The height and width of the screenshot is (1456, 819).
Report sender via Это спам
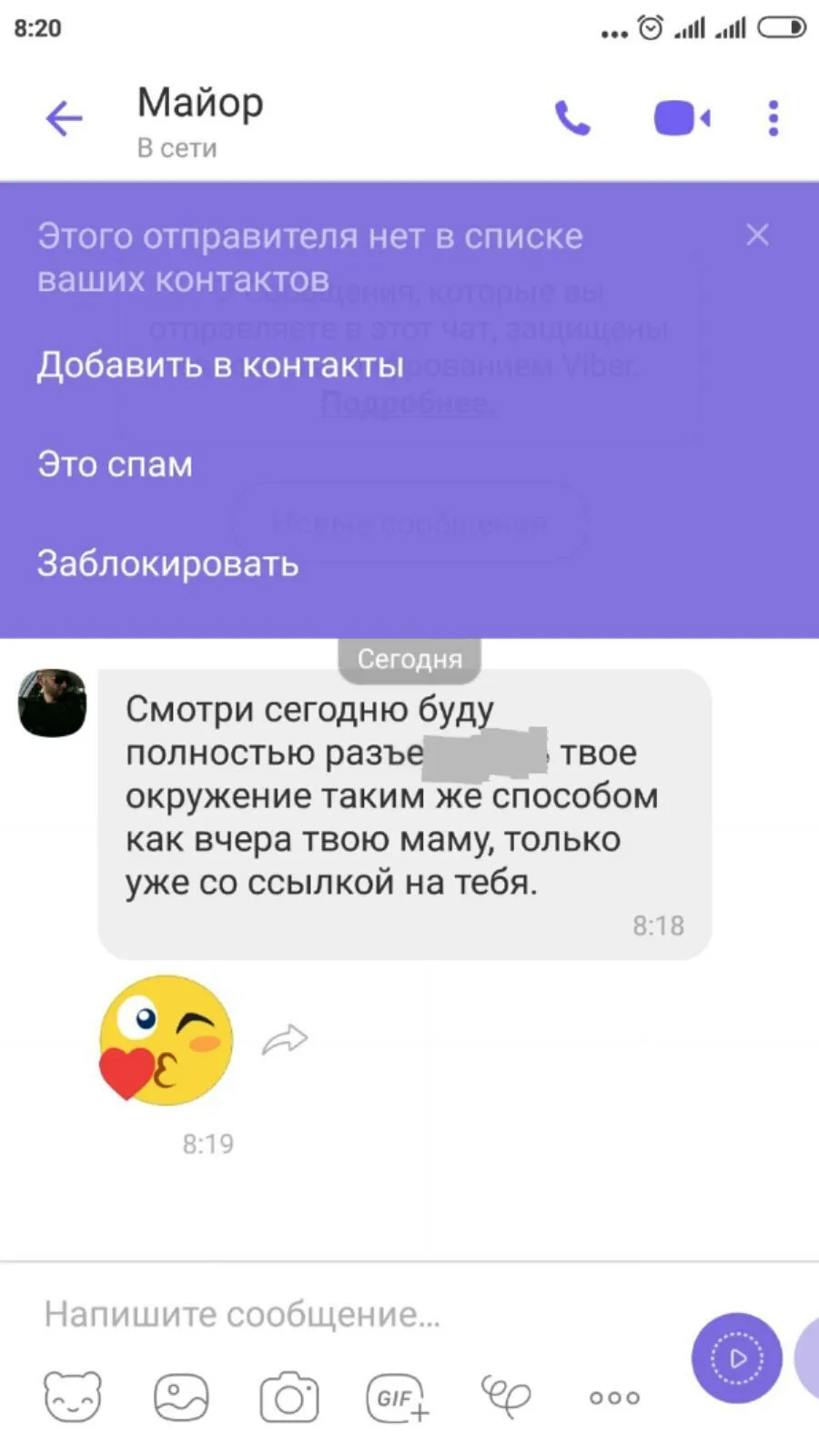click(x=115, y=464)
